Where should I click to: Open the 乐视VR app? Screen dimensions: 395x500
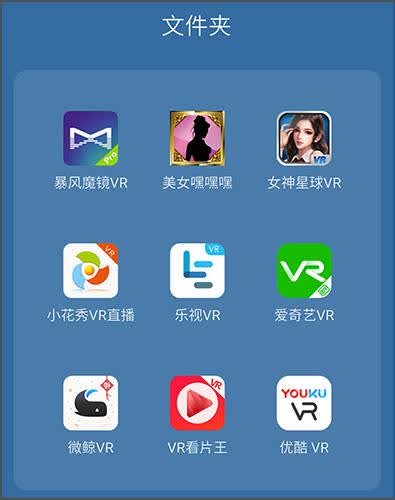click(197, 270)
